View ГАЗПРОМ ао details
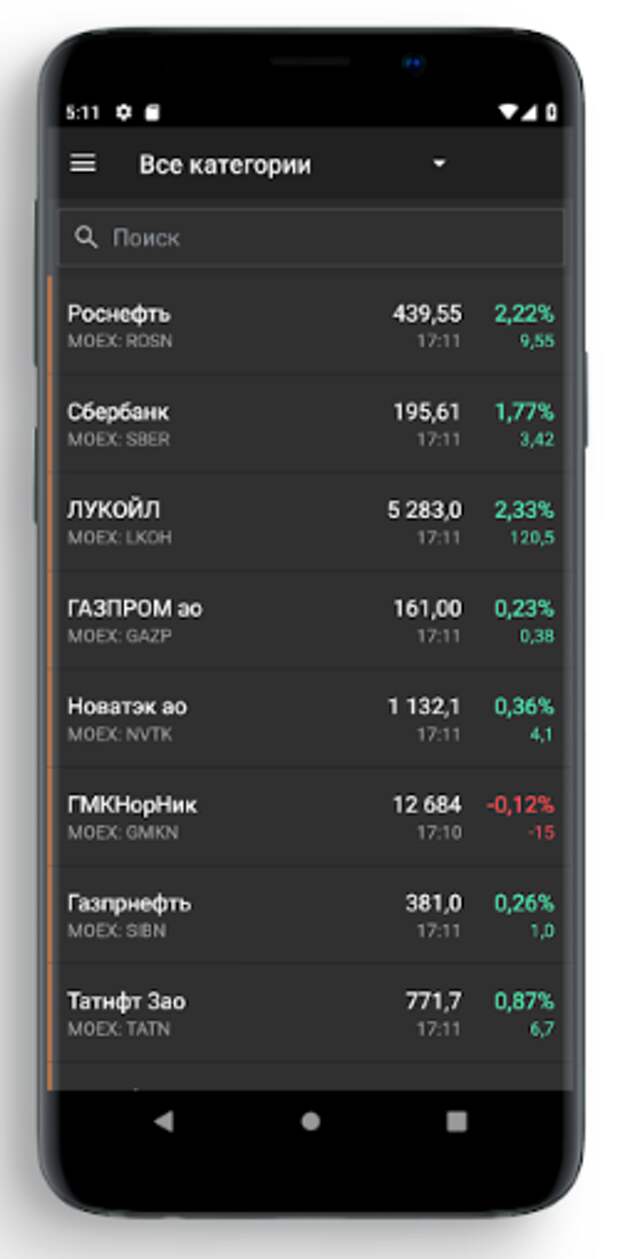620x1259 pixels. pos(311,619)
